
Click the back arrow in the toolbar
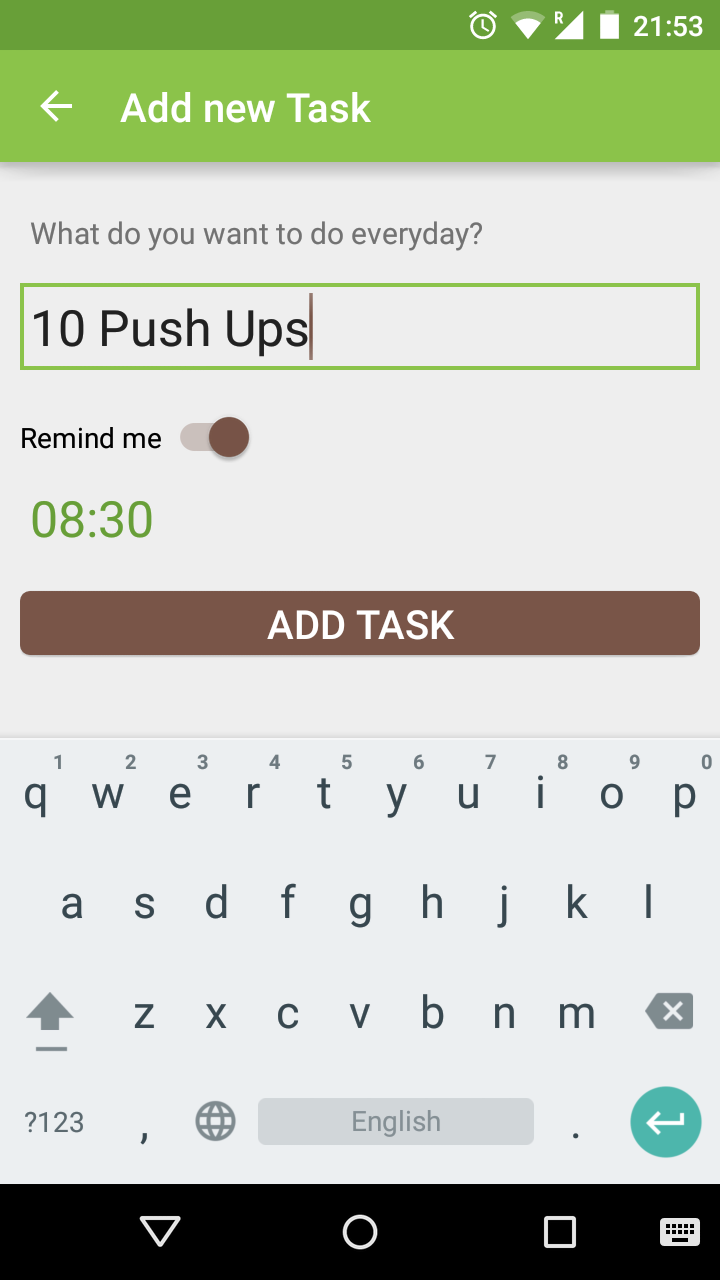click(x=56, y=106)
